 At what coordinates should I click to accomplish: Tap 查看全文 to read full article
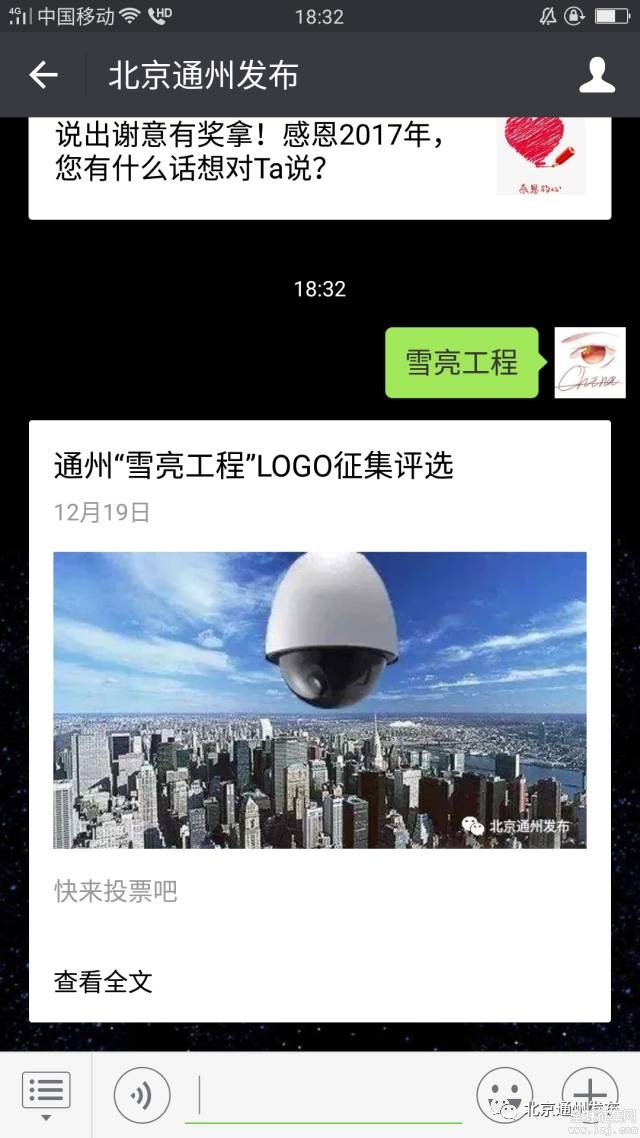coord(103,981)
